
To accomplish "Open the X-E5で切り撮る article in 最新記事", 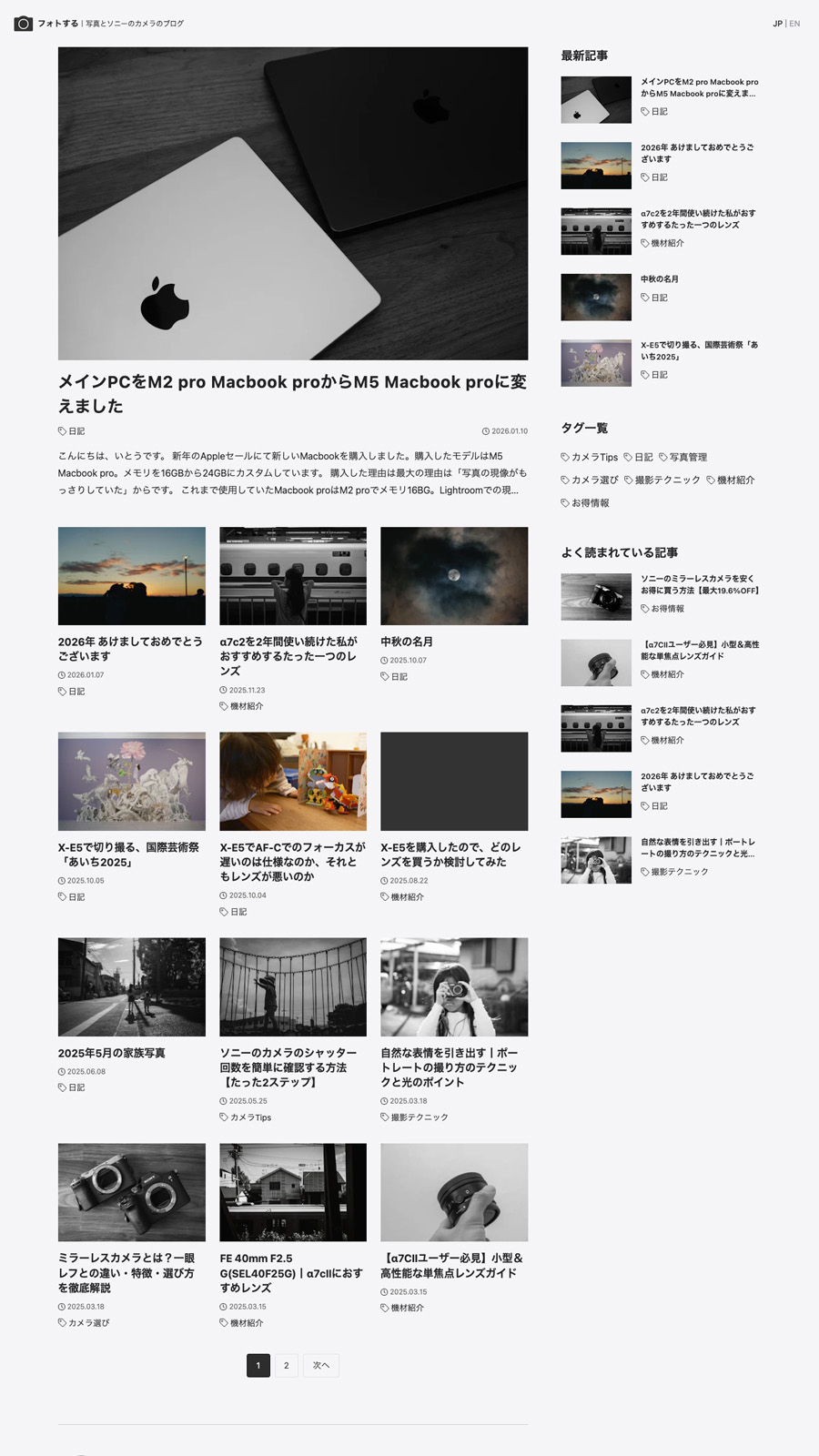I will [x=699, y=350].
